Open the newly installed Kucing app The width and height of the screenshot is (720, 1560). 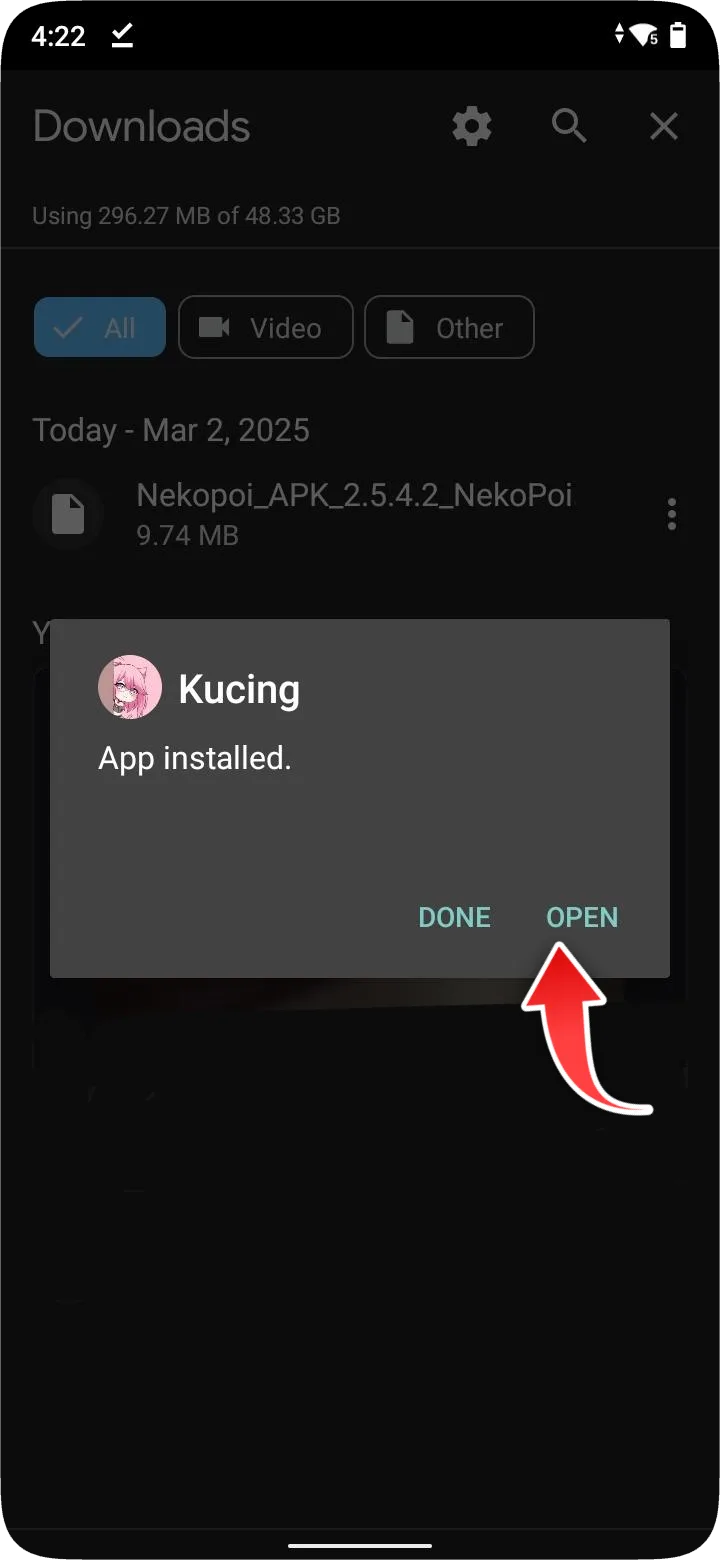582,917
